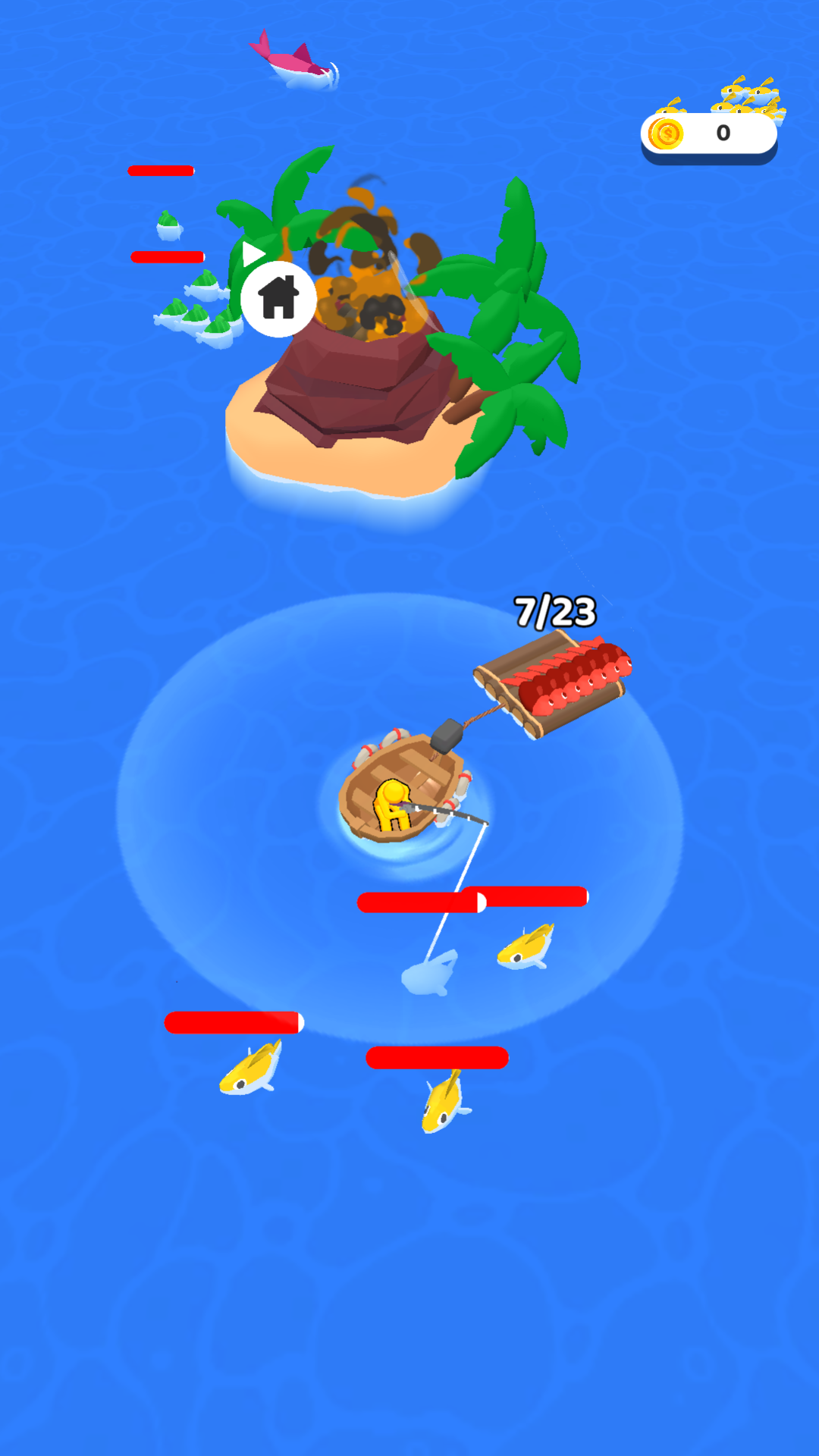Open the coin balance counter
This screenshot has width=819, height=1456.
tap(708, 134)
